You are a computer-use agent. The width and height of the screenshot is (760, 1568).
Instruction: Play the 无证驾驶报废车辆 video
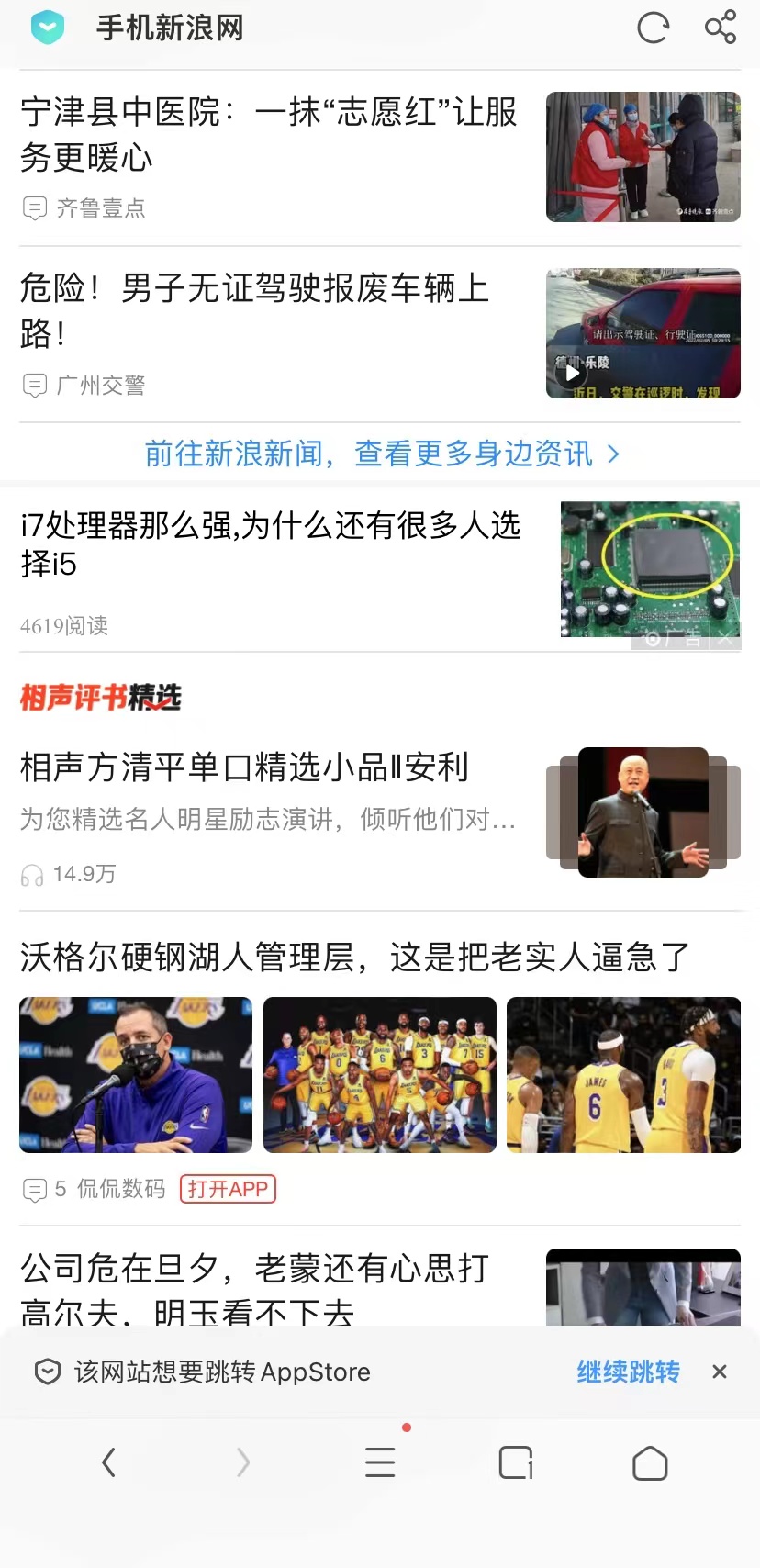[x=571, y=373]
